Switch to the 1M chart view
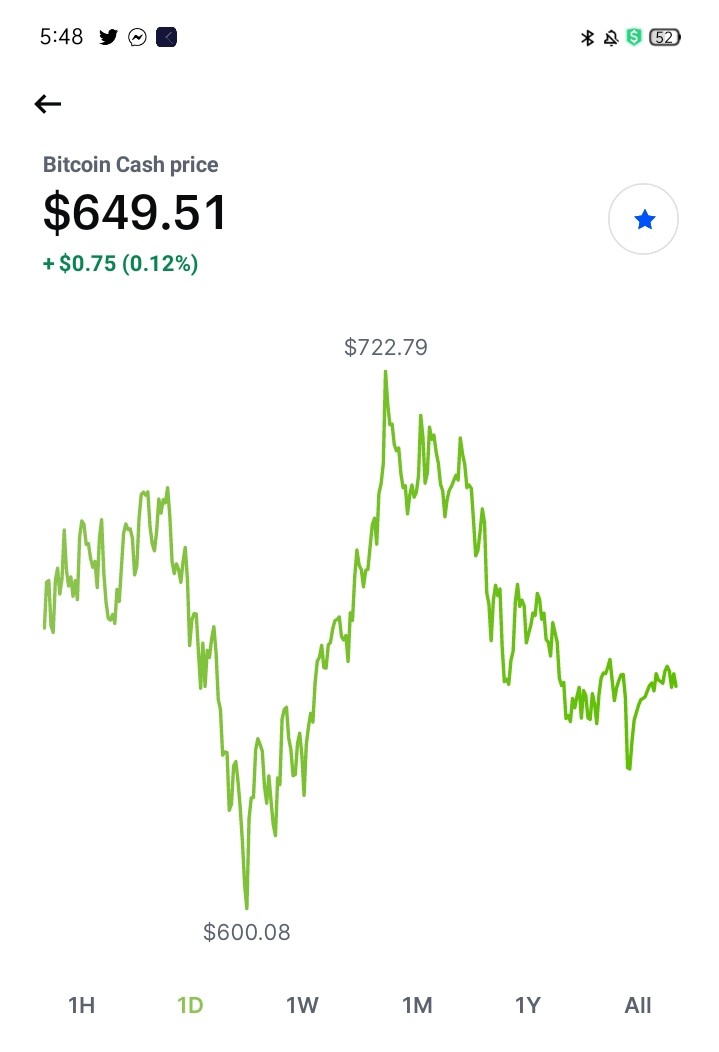The width and height of the screenshot is (719, 1052). coord(417,1005)
